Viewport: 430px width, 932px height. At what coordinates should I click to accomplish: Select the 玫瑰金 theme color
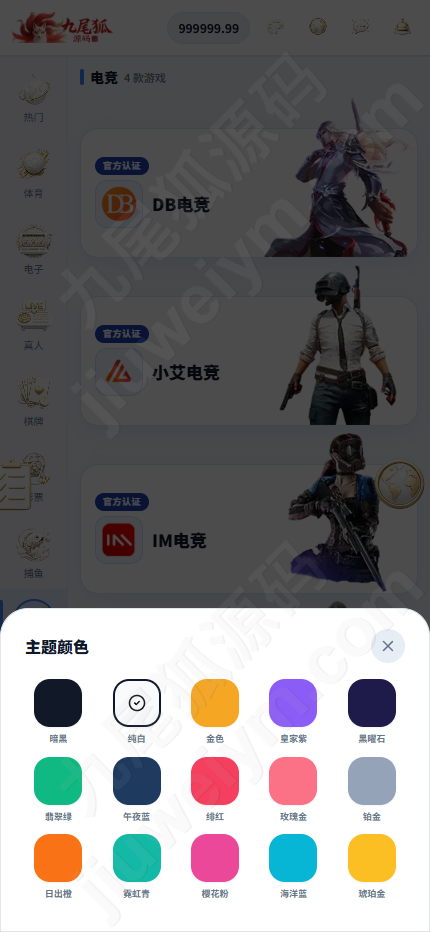pyautogui.click(x=293, y=780)
